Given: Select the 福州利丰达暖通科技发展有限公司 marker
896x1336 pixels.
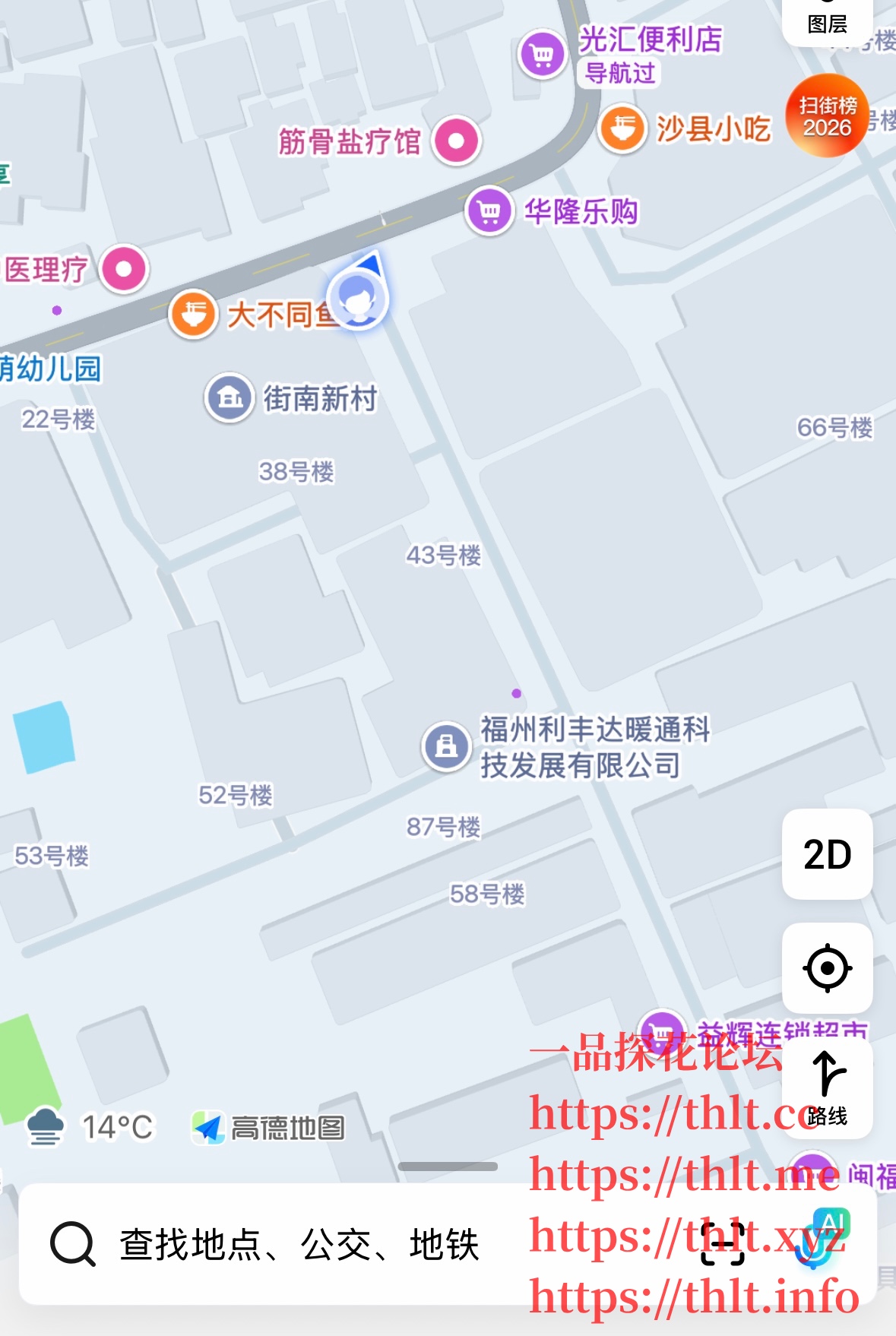Looking at the screenshot, I should [x=446, y=746].
